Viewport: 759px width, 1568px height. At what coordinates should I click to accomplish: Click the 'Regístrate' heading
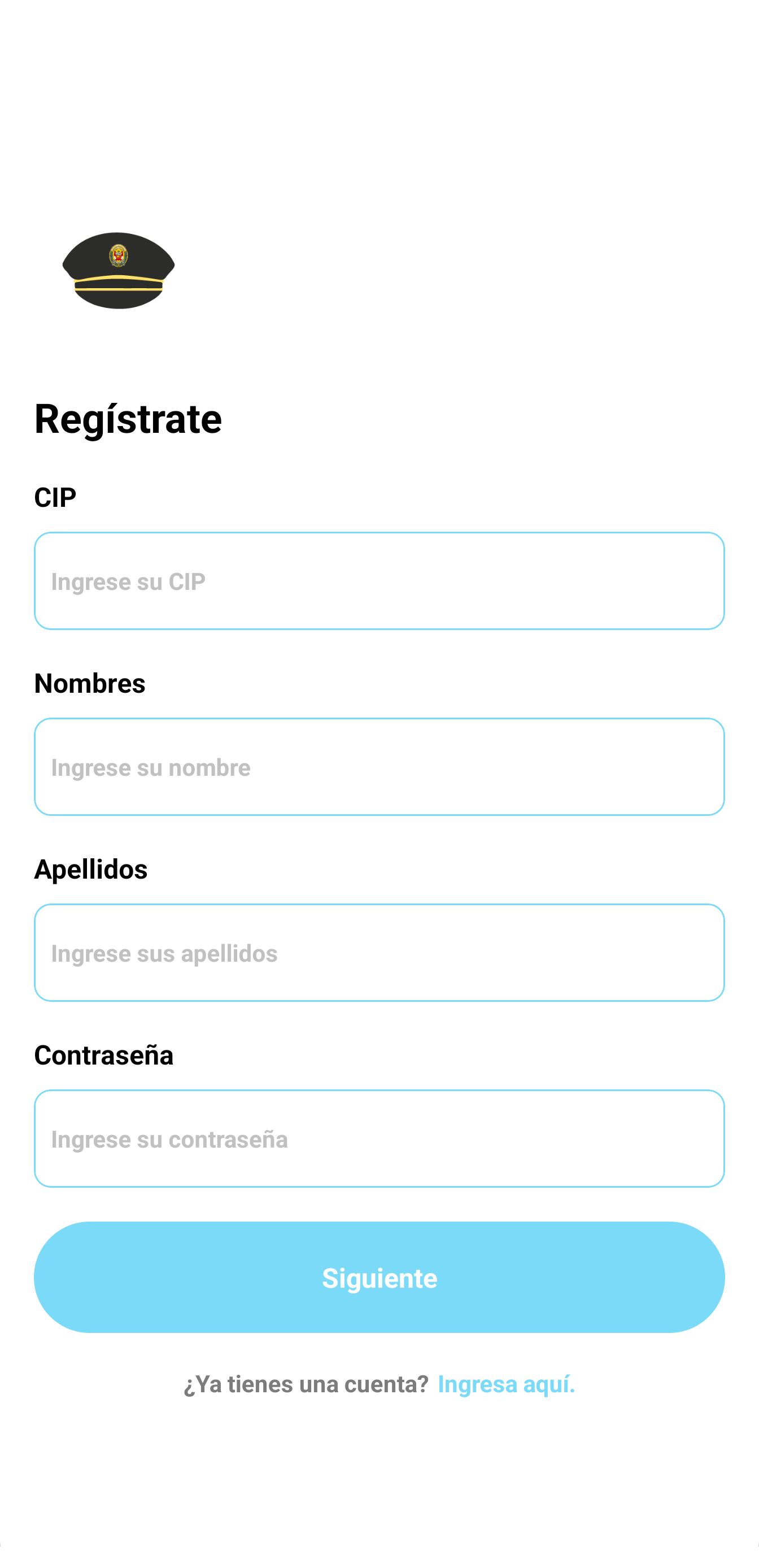click(128, 418)
